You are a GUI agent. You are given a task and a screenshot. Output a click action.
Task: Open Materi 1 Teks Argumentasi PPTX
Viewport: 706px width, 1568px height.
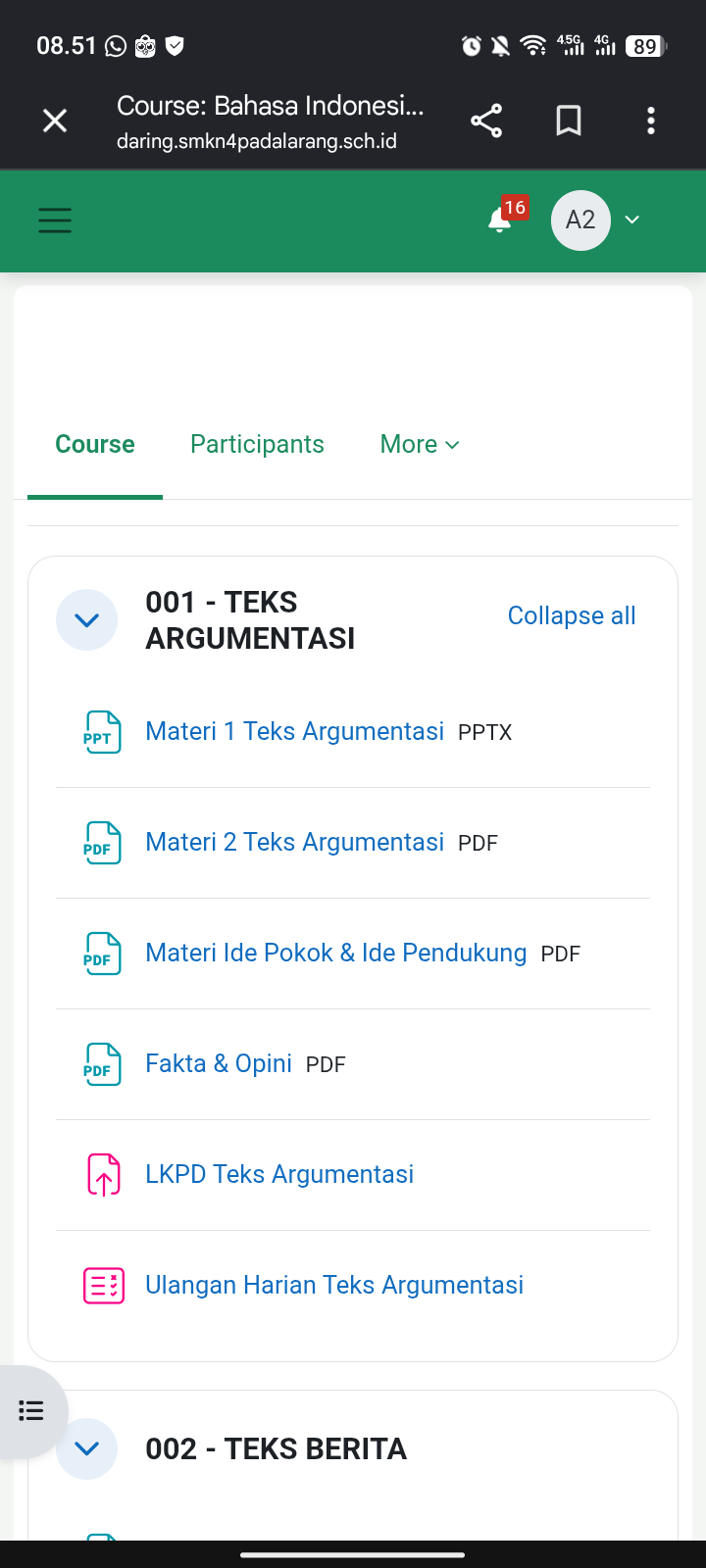294,731
